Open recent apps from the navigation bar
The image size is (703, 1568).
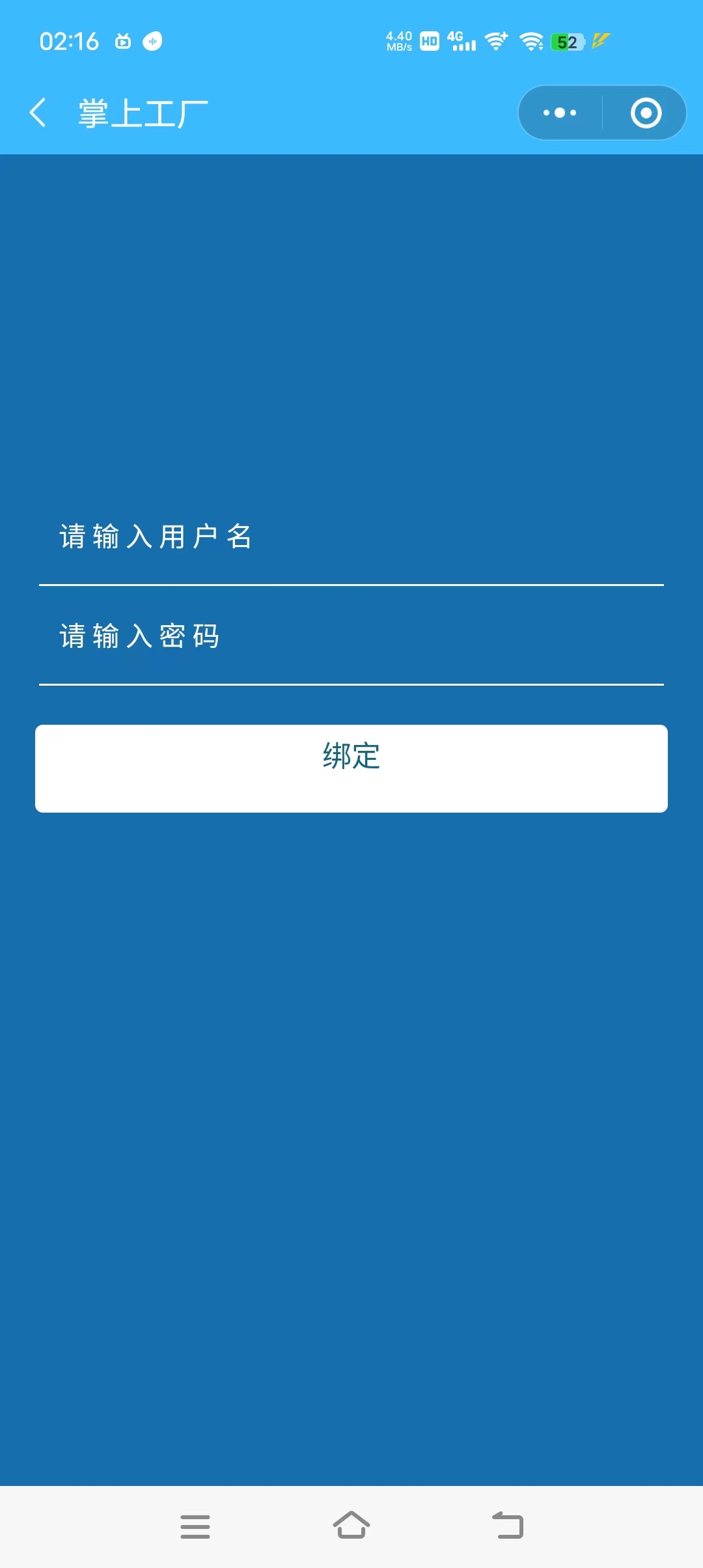pos(195,1526)
